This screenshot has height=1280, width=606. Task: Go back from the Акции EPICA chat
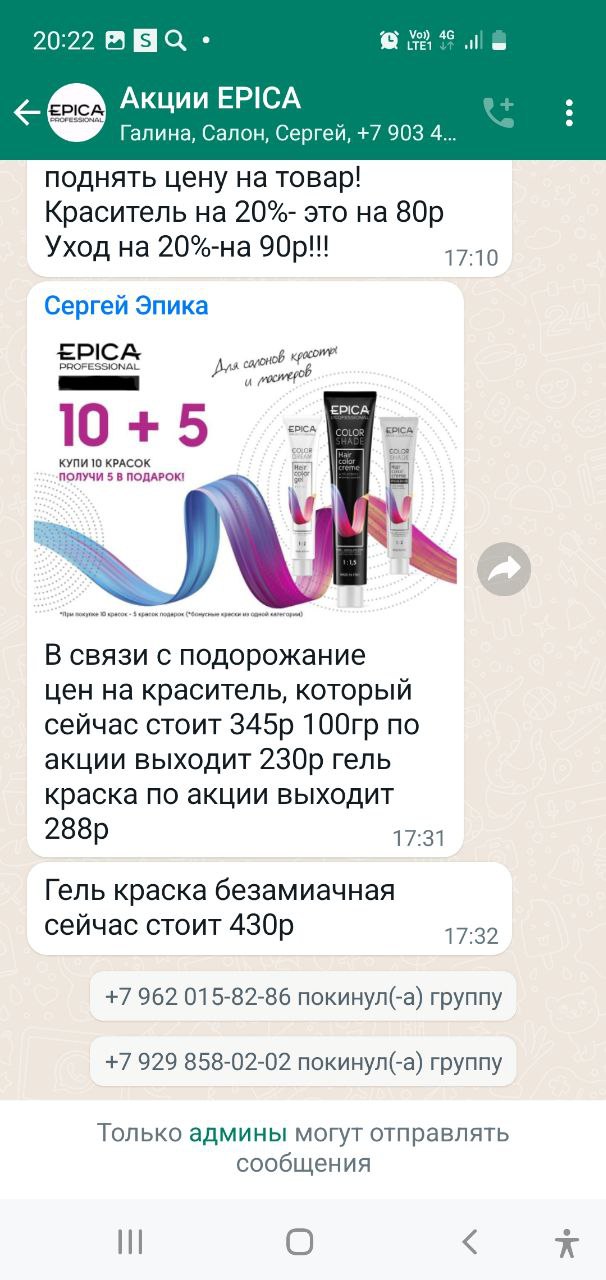pos(26,112)
